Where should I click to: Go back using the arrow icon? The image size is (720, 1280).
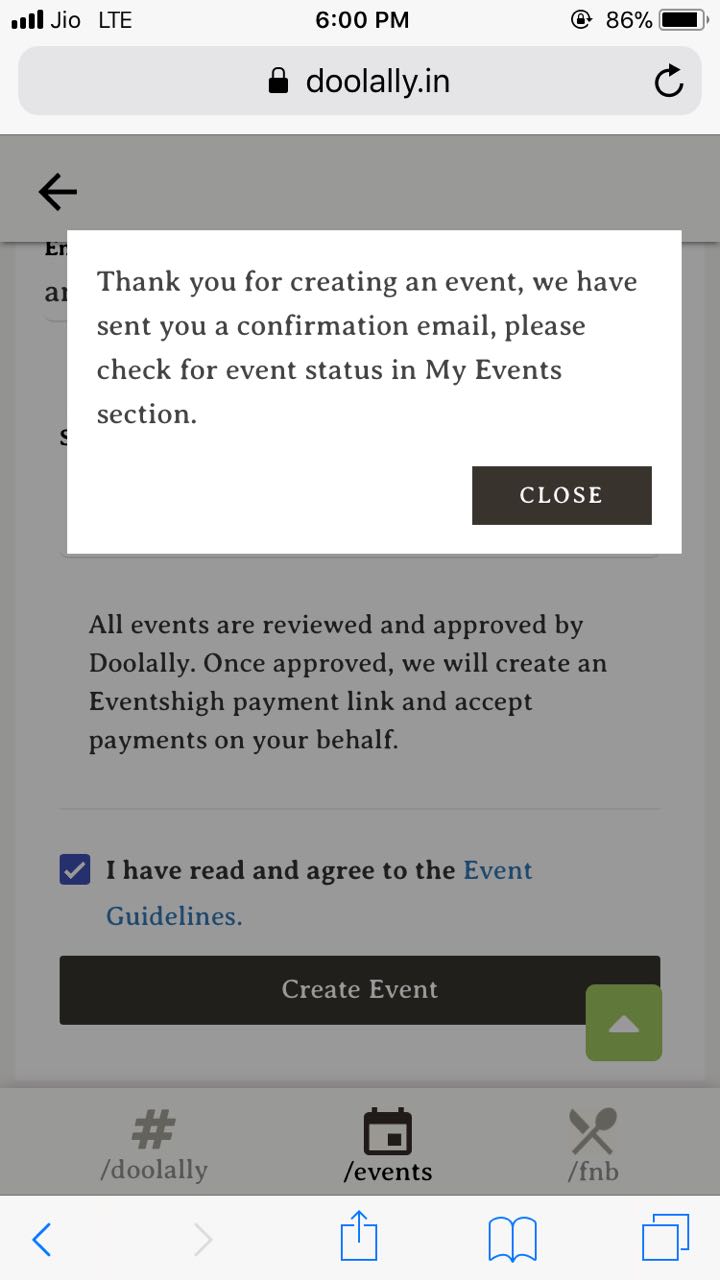pos(57,192)
